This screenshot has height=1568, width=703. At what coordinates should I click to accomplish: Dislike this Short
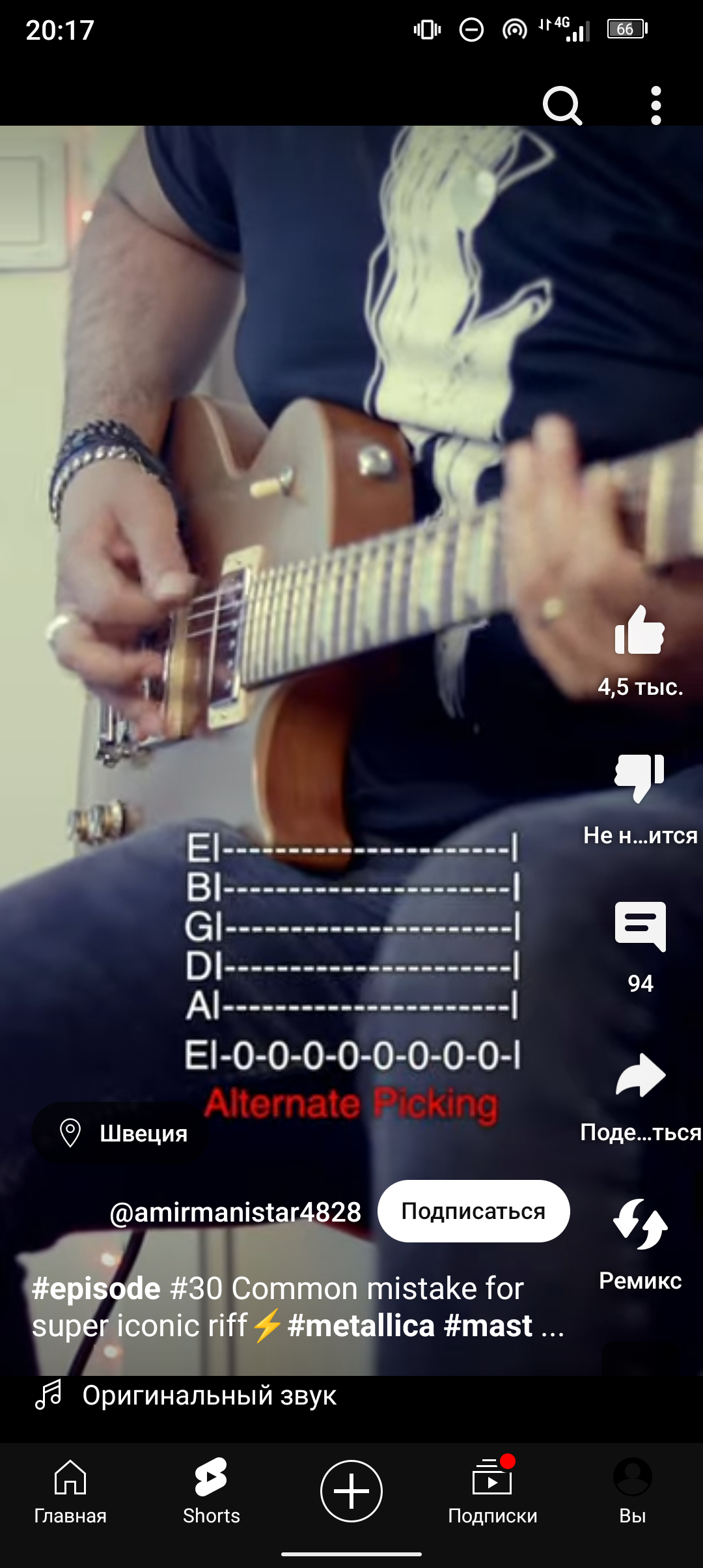click(x=640, y=778)
